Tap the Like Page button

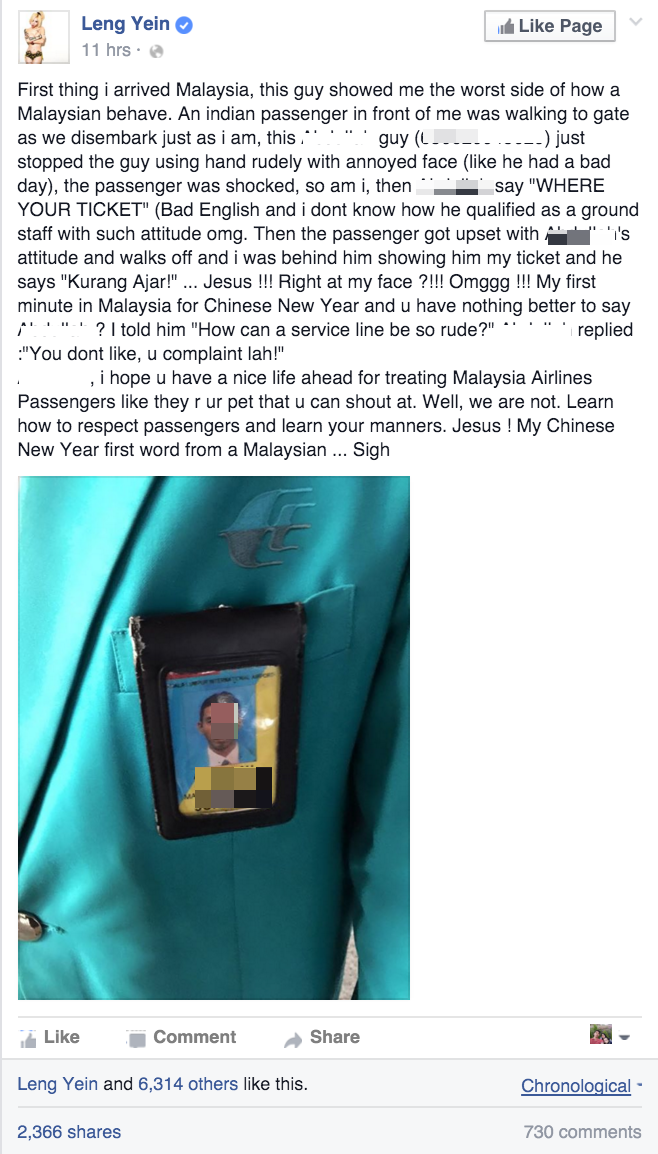tap(549, 26)
